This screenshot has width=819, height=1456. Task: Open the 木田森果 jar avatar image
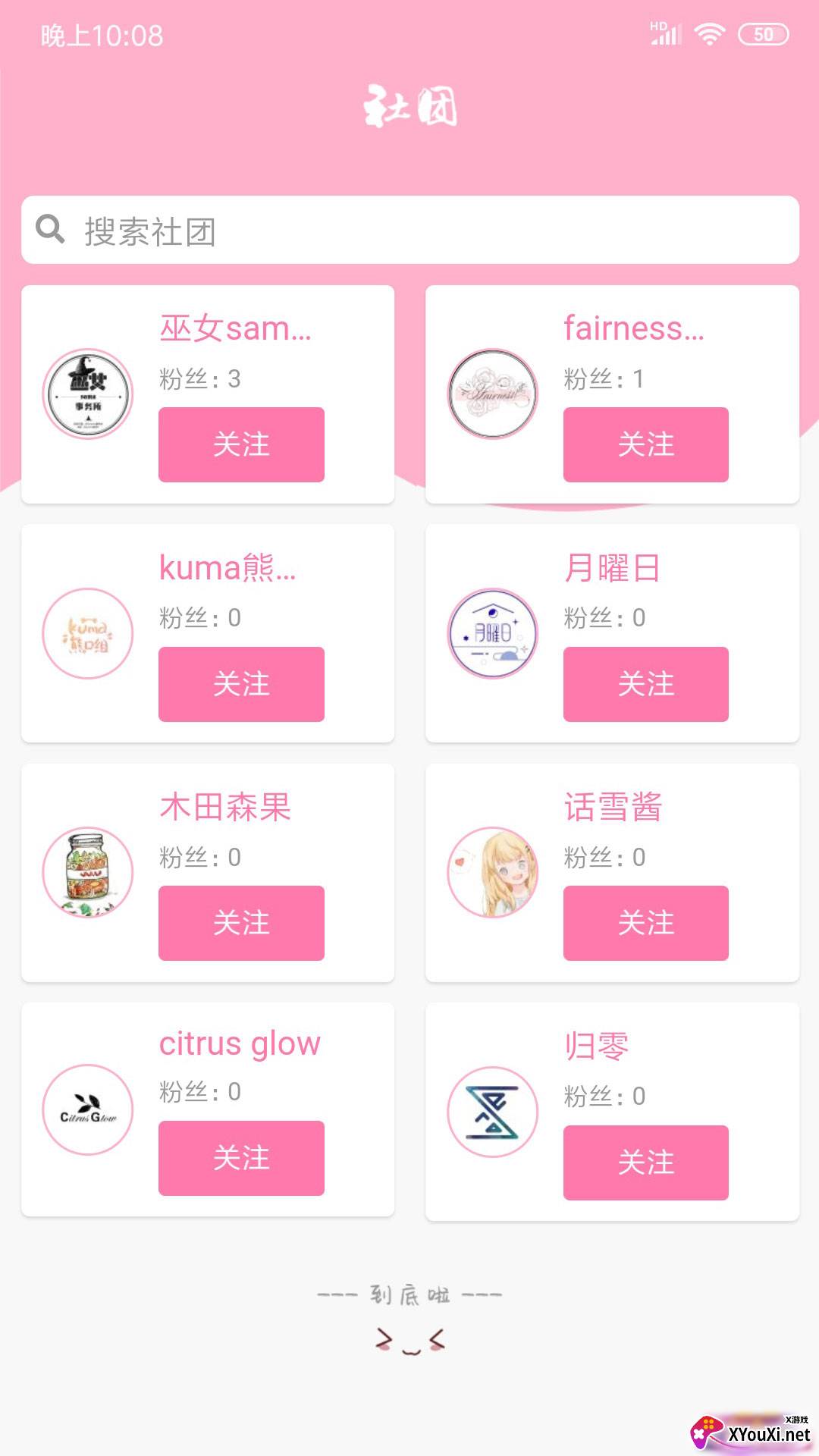[87, 873]
